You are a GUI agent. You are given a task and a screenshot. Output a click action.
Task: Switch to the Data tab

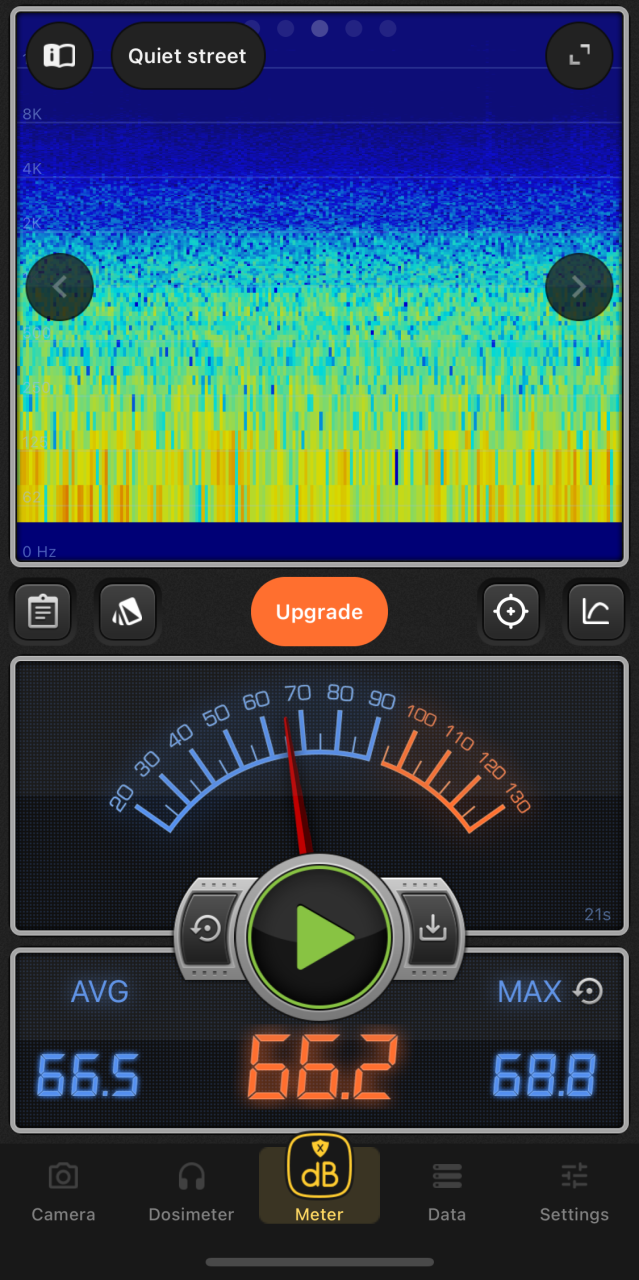coord(447,1192)
